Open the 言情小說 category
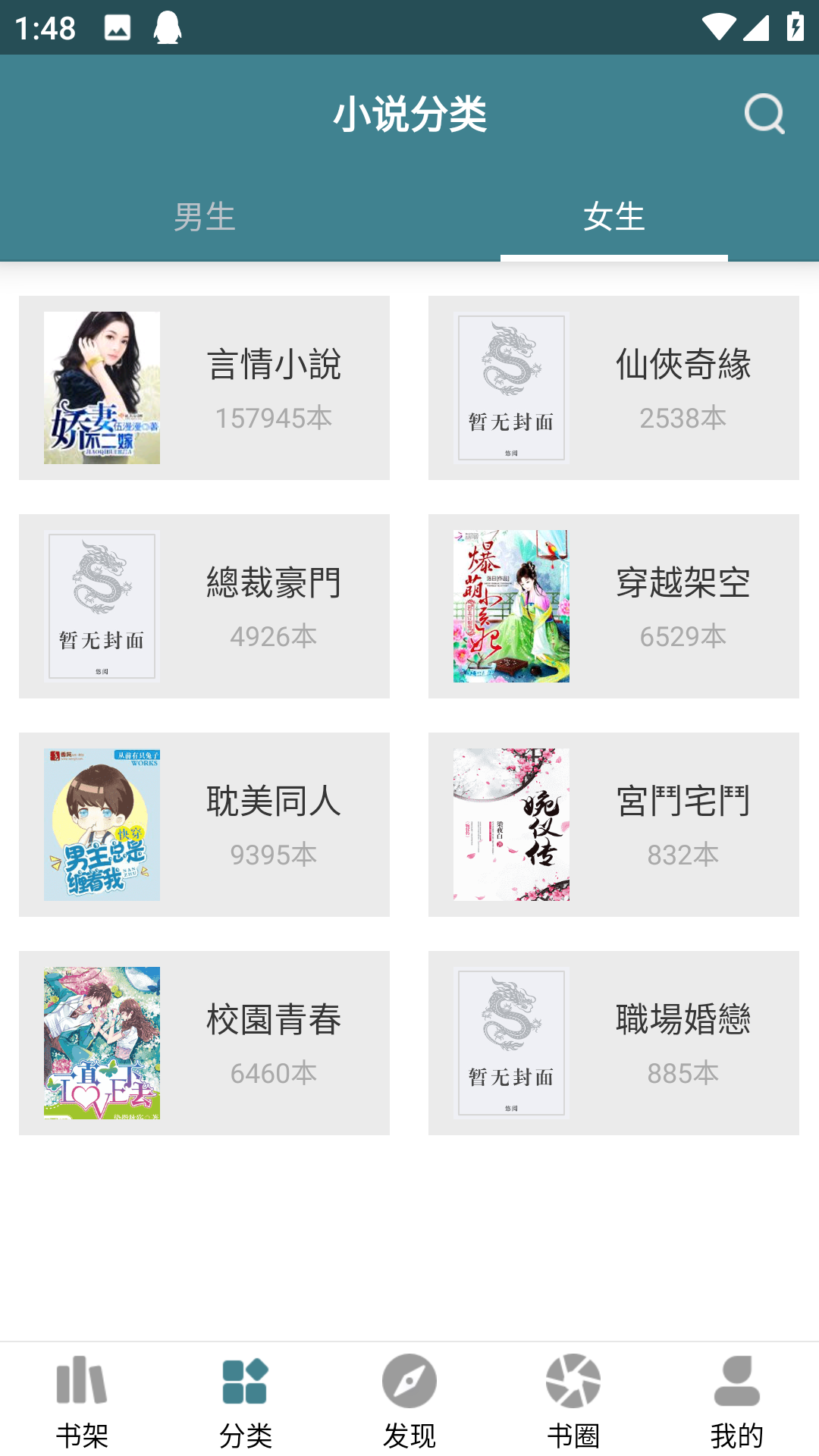This screenshot has width=819, height=1456. tap(204, 388)
